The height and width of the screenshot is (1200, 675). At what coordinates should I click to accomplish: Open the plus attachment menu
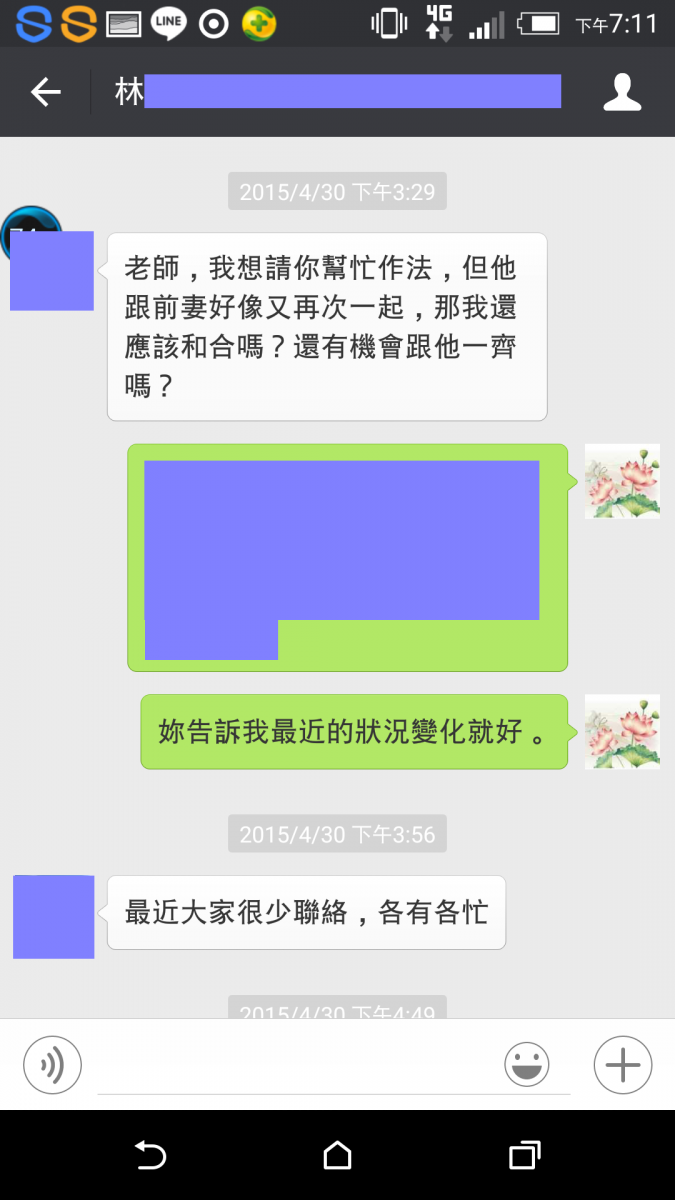point(622,1064)
